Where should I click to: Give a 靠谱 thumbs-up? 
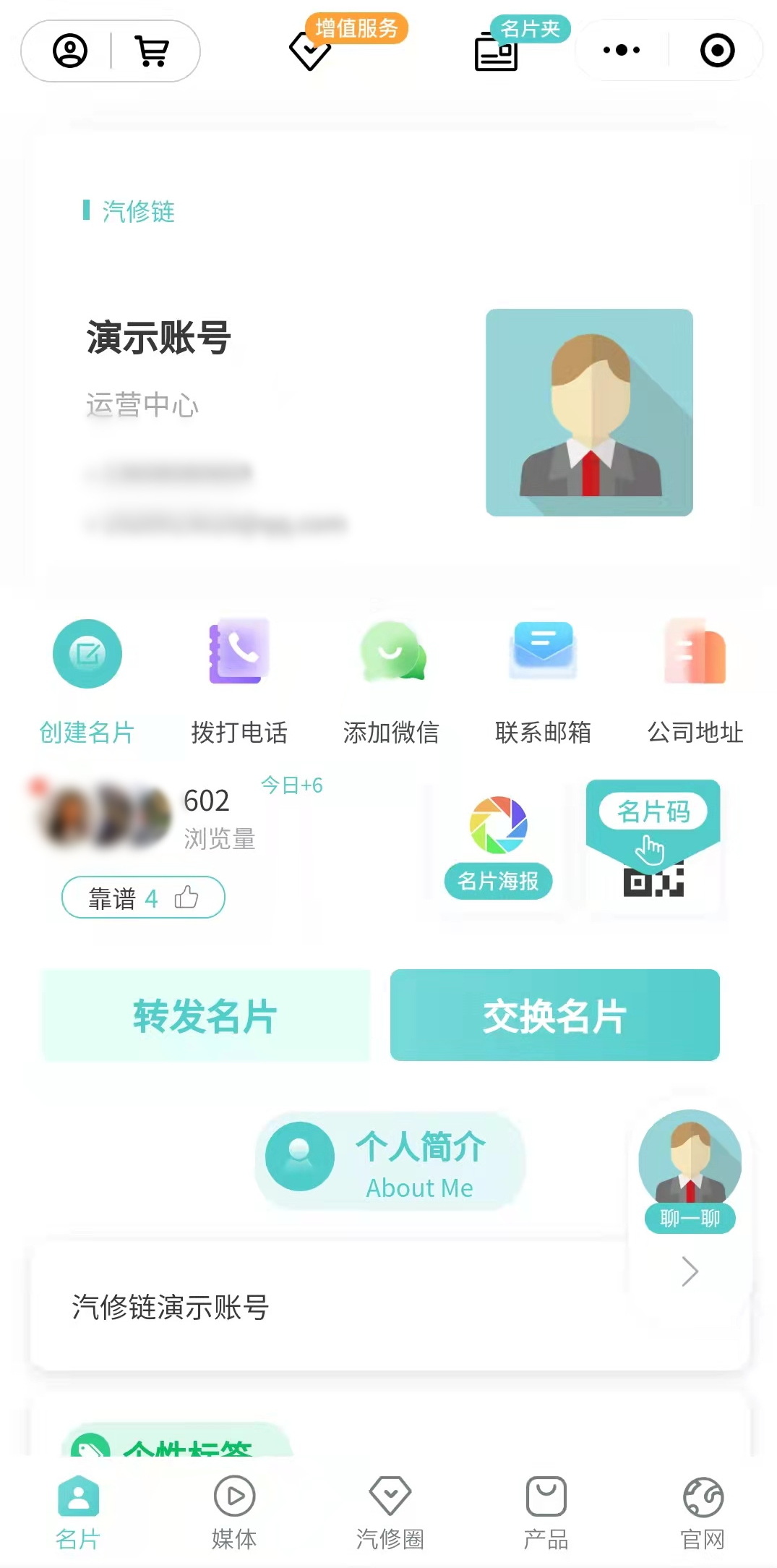pyautogui.click(x=143, y=898)
